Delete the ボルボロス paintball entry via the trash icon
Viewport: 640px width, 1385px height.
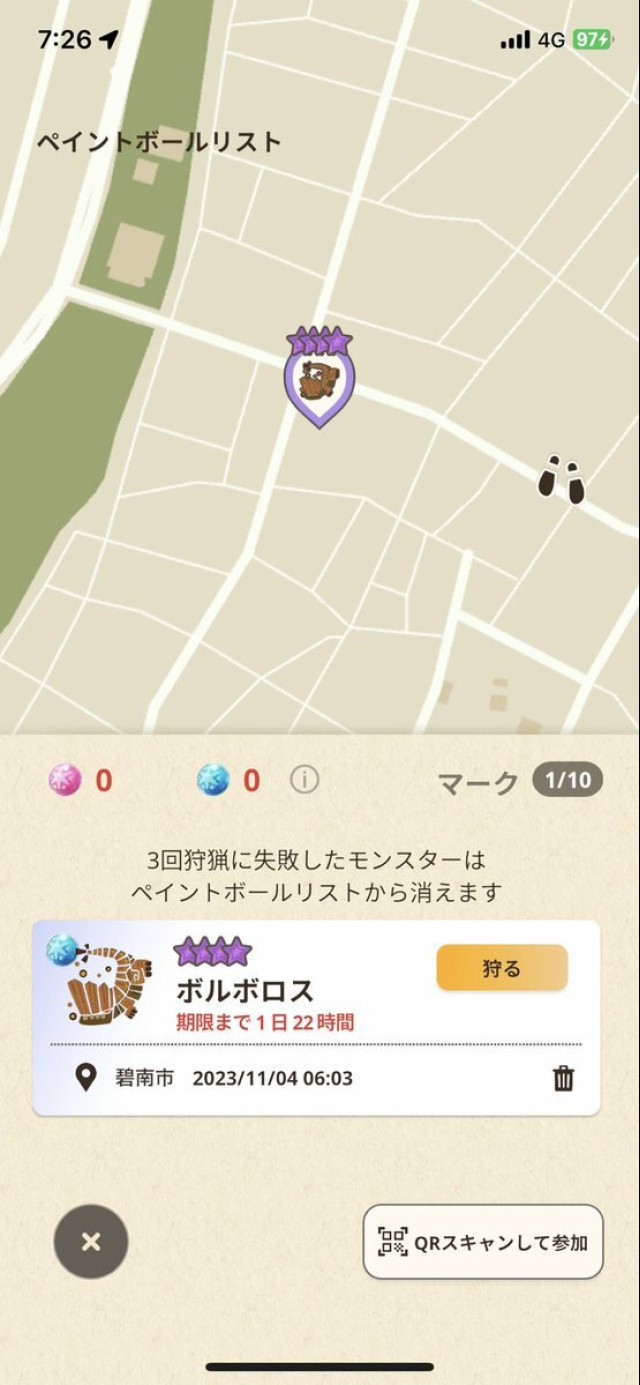click(564, 1078)
